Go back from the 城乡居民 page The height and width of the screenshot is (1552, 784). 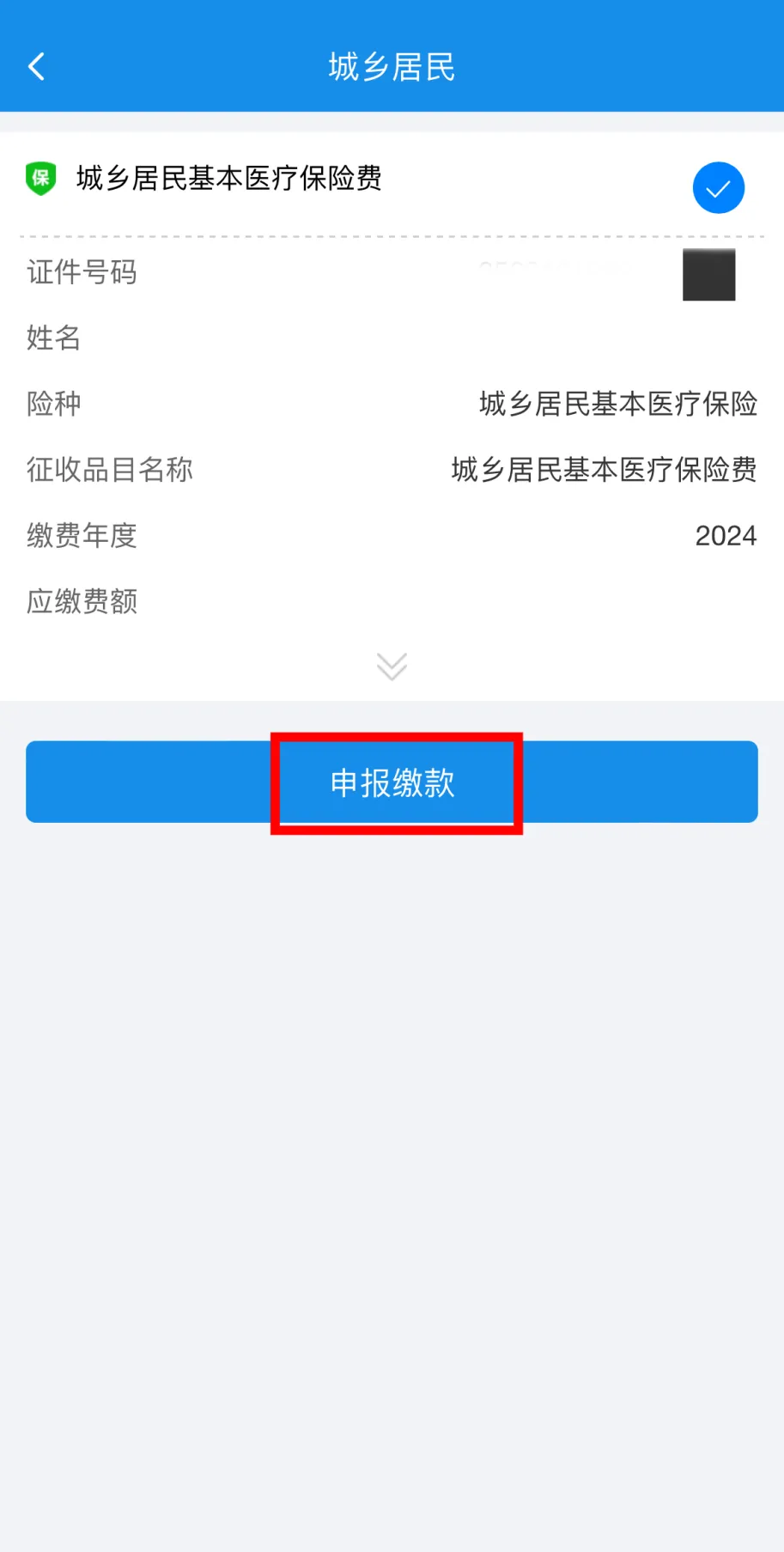coord(37,67)
